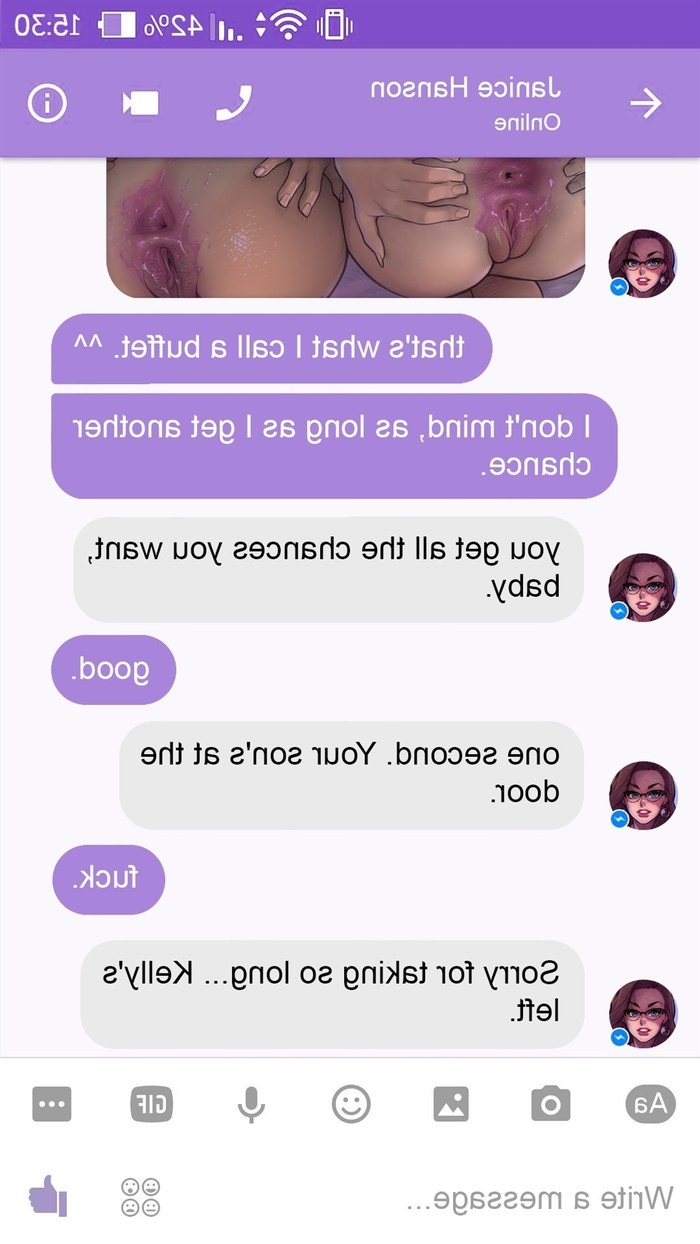Open Janice Hanson's contact header

[466, 103]
